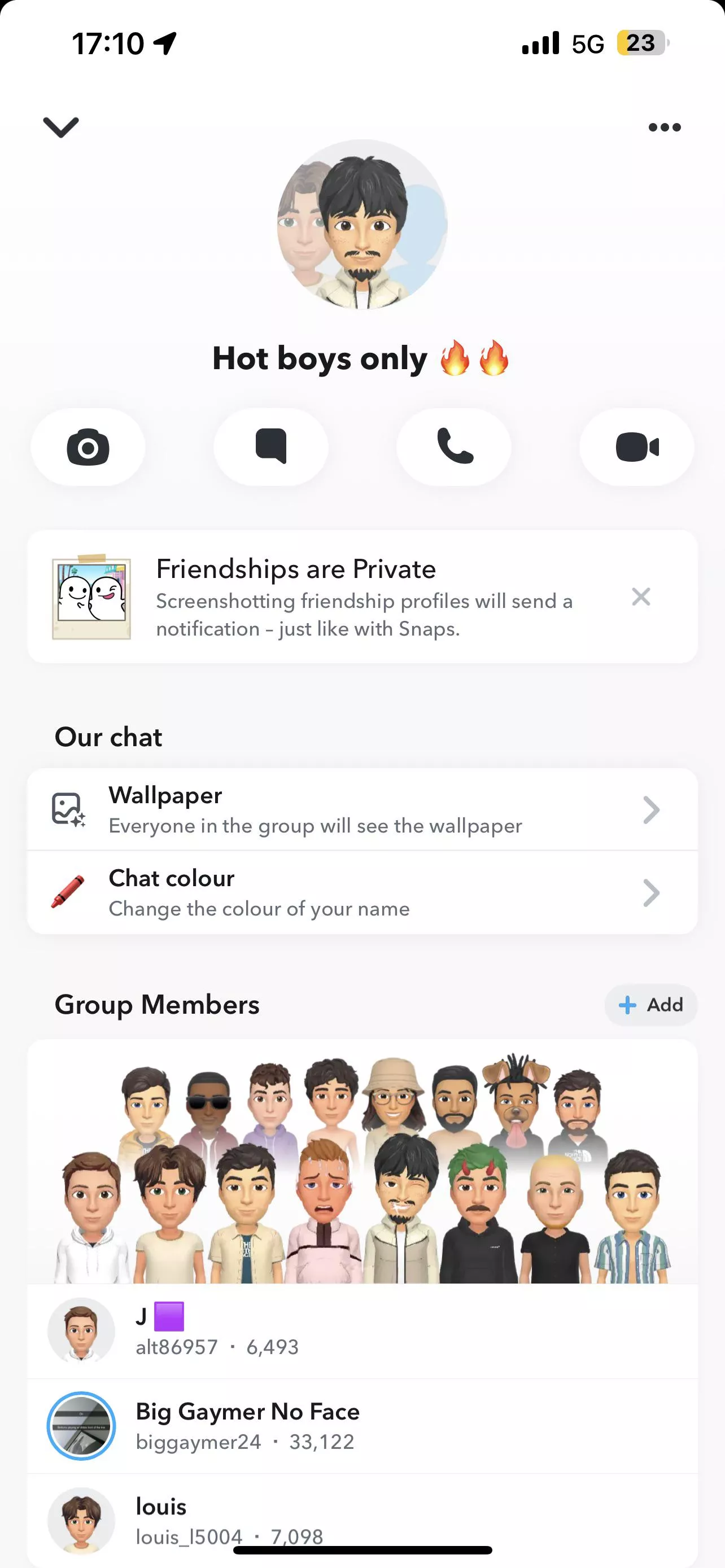Open Wallpaper settings via its chevron
This screenshot has height=1568, width=725.
point(652,809)
